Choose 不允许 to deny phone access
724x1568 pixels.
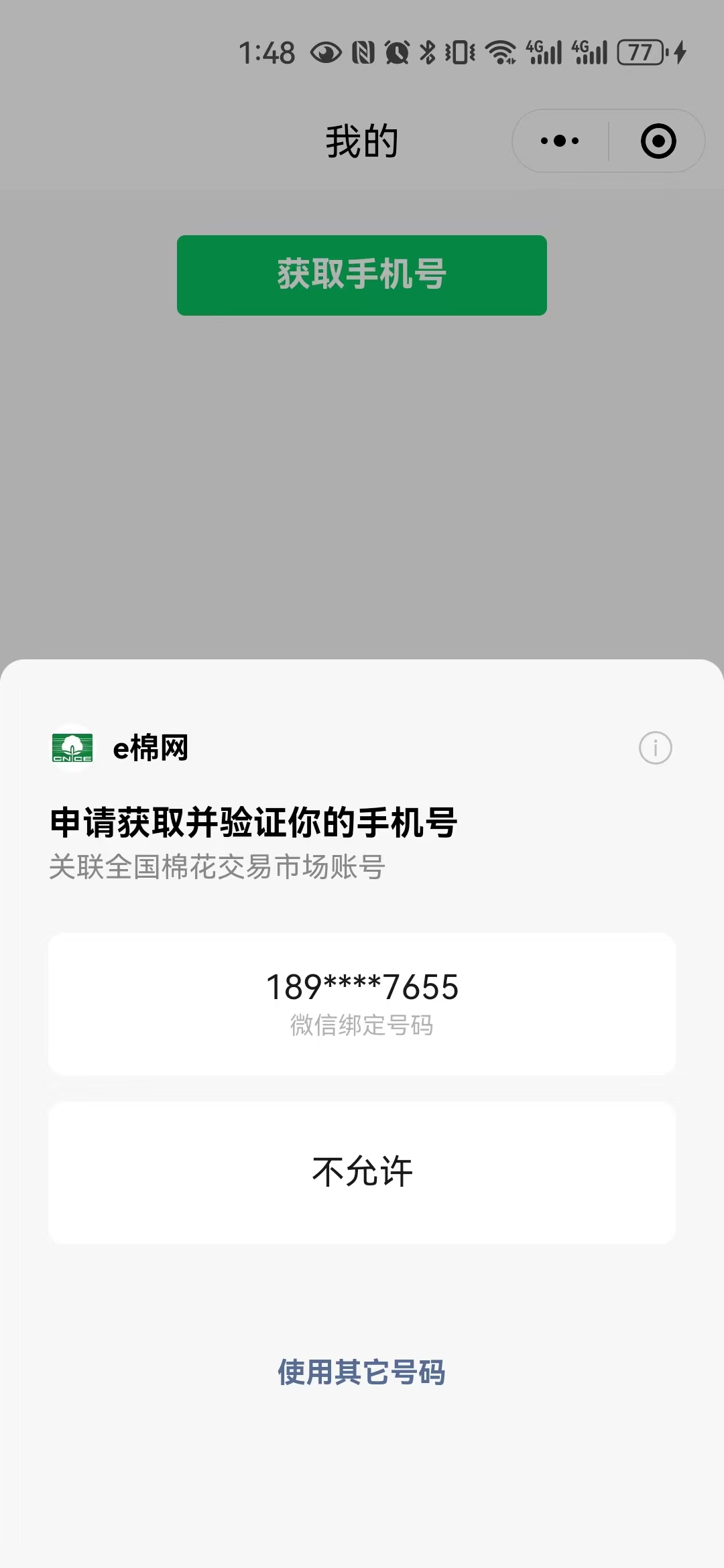pyautogui.click(x=362, y=1172)
